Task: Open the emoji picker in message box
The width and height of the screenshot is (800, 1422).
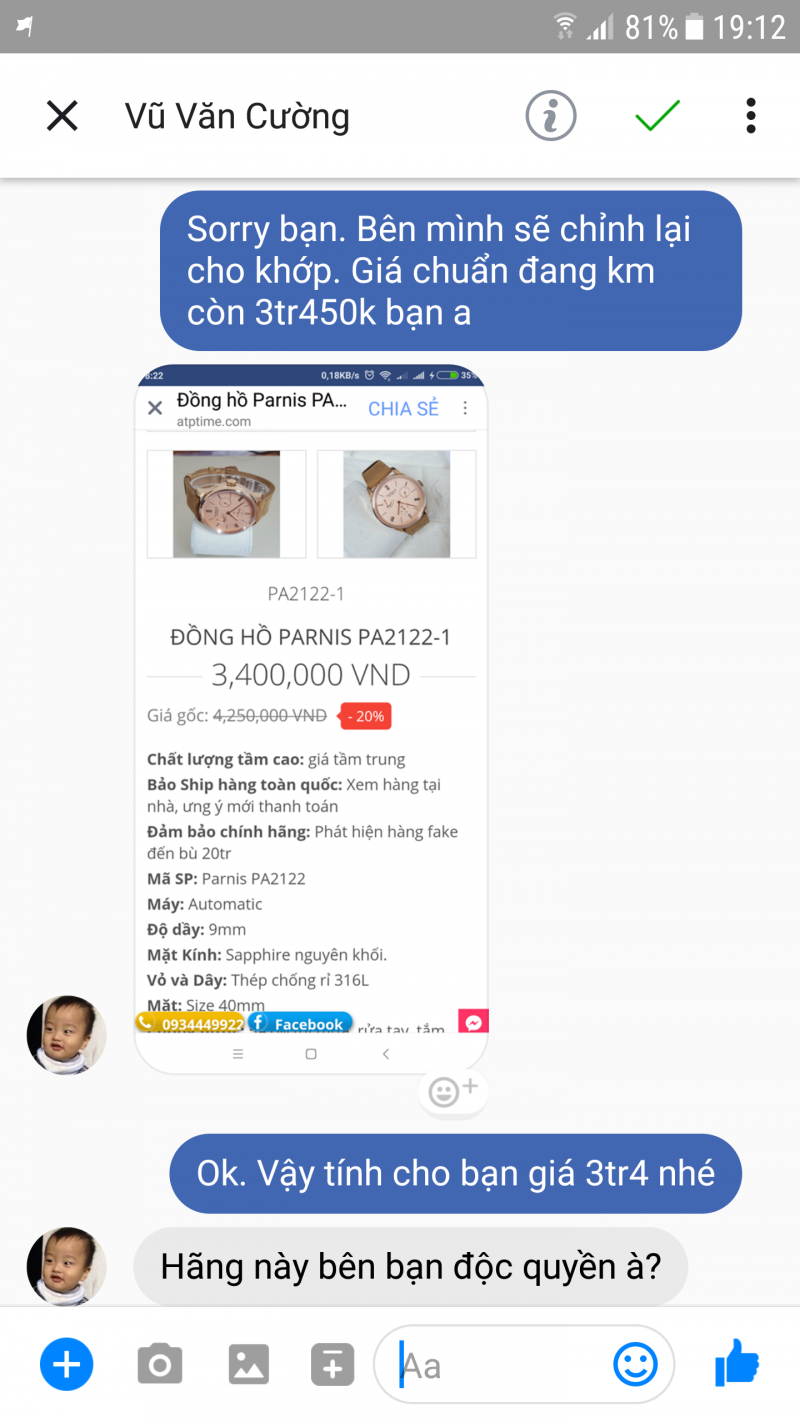Action: (x=635, y=1364)
